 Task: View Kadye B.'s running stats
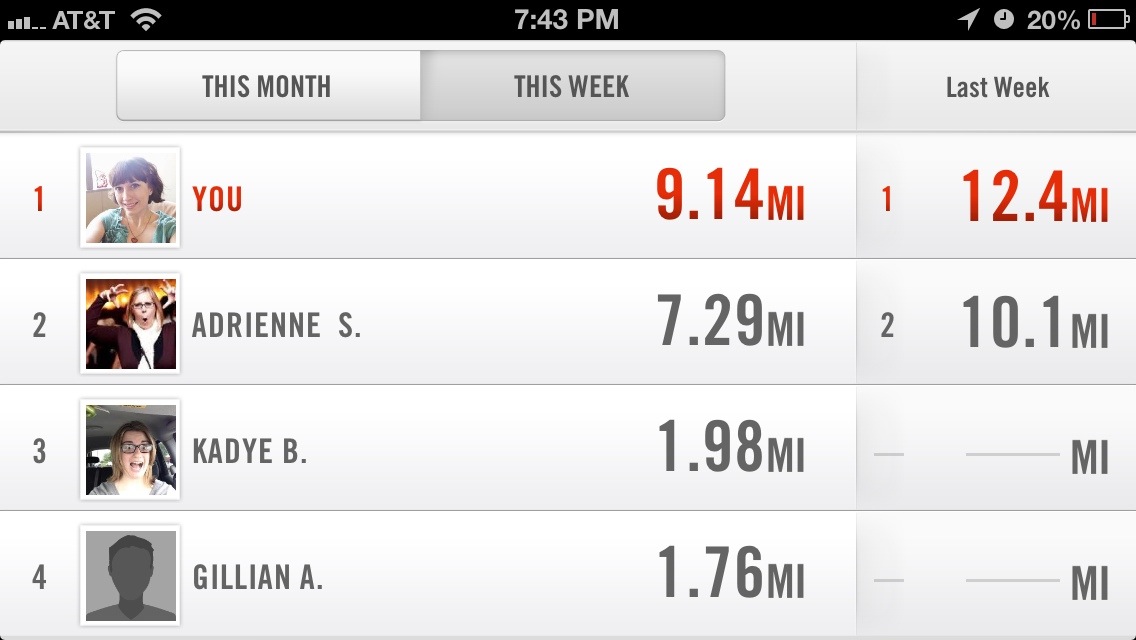point(428,450)
